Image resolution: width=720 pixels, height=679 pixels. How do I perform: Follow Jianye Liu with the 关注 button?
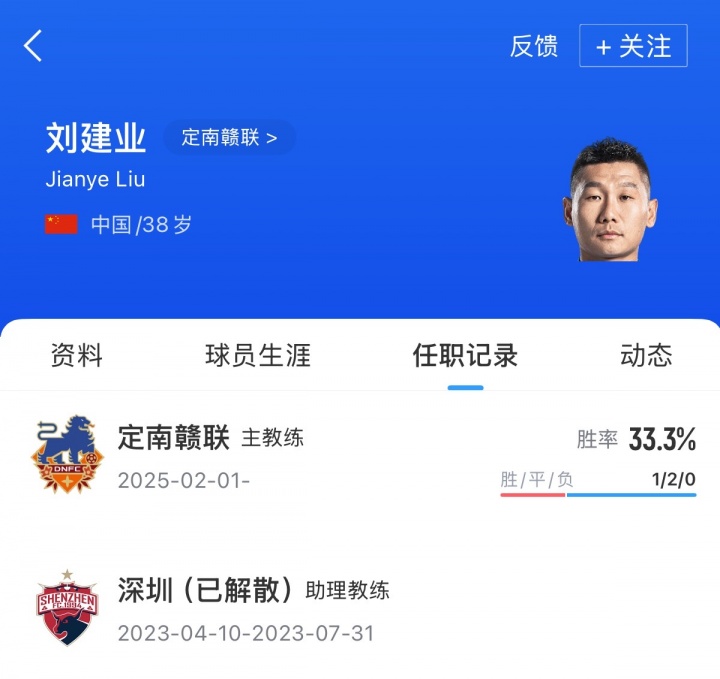click(633, 47)
